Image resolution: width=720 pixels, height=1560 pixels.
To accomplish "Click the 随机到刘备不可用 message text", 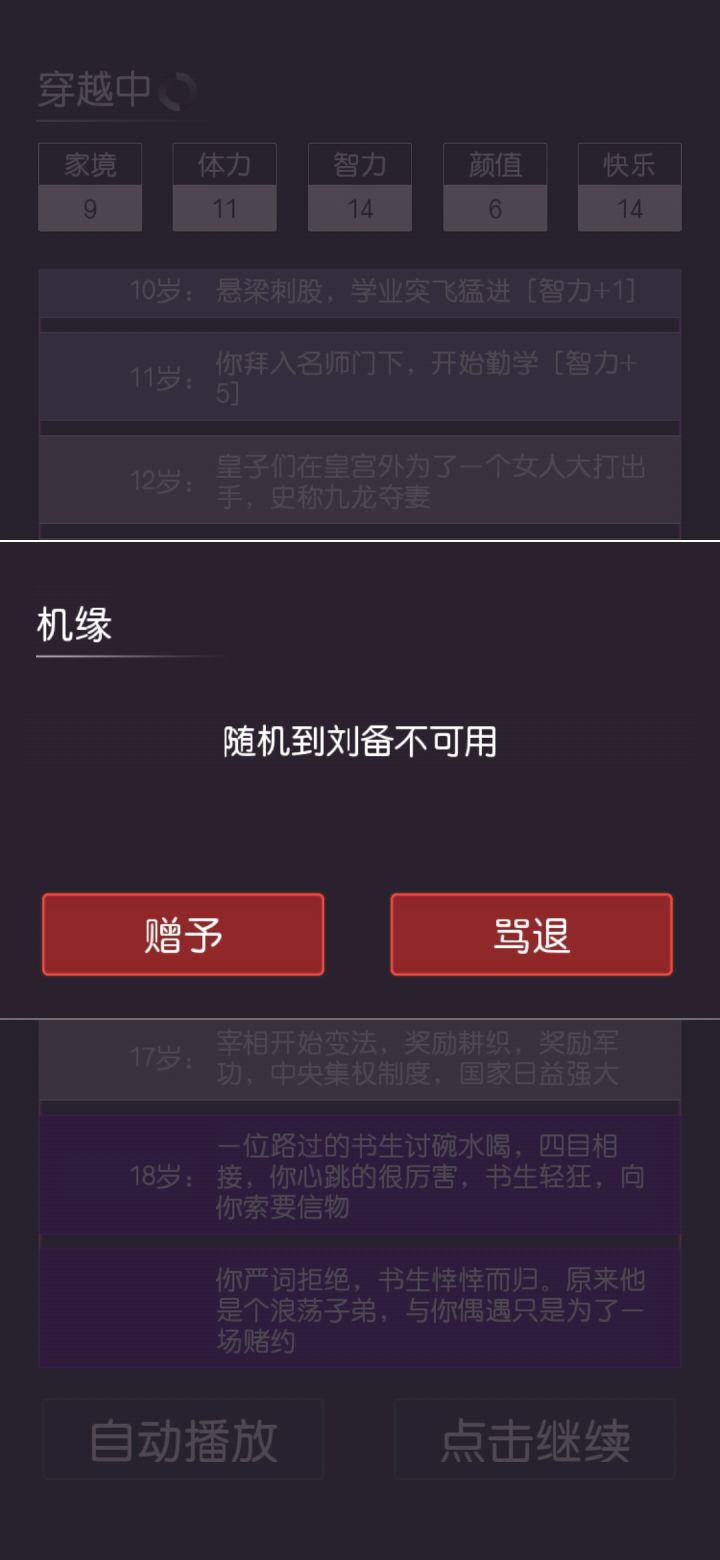I will [360, 742].
